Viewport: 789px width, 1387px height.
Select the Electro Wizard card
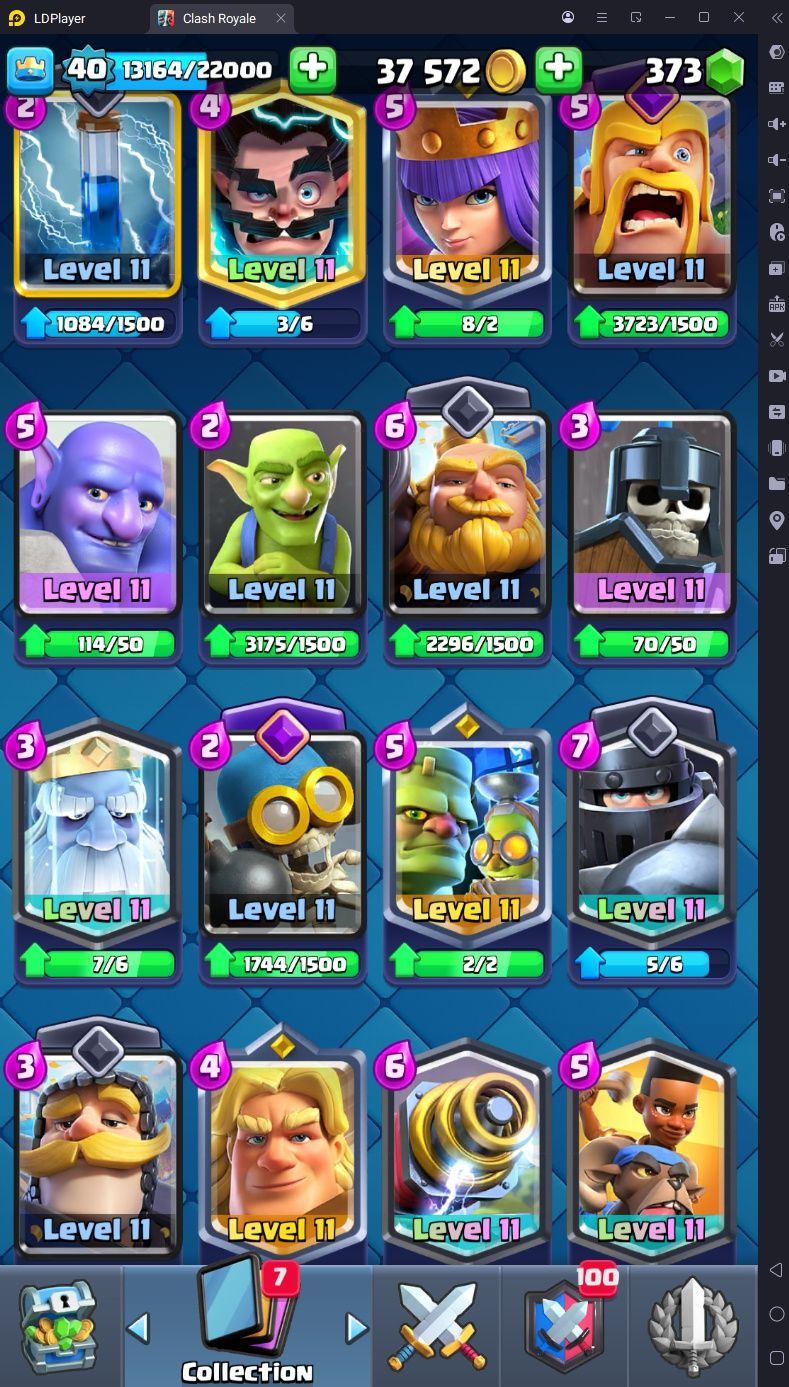[282, 215]
